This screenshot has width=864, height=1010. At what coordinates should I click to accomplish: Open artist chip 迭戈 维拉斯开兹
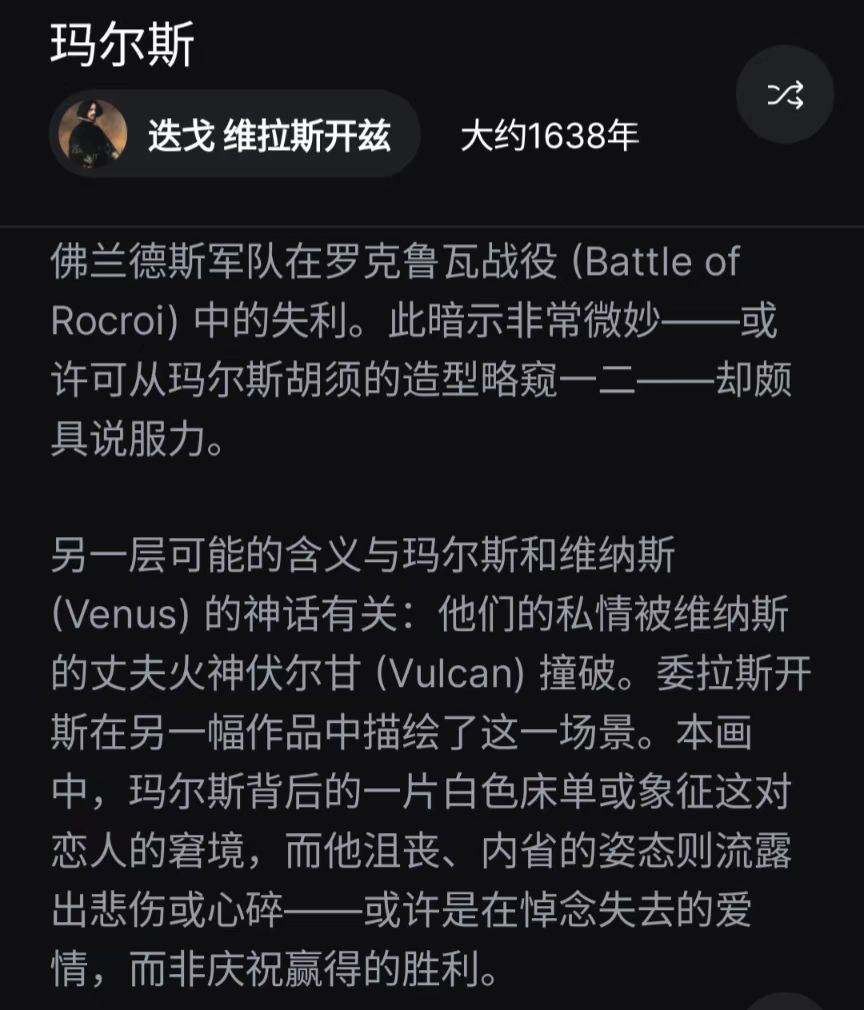pos(234,135)
